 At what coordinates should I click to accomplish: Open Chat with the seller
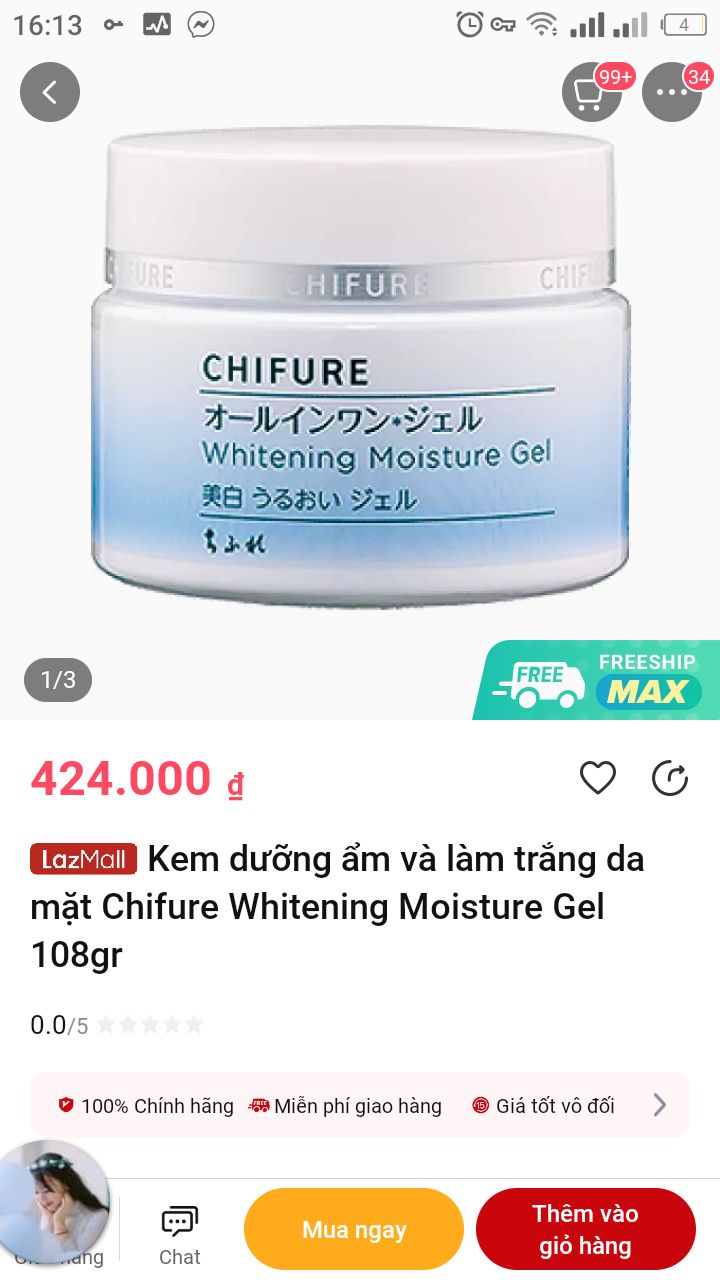pos(180,1236)
